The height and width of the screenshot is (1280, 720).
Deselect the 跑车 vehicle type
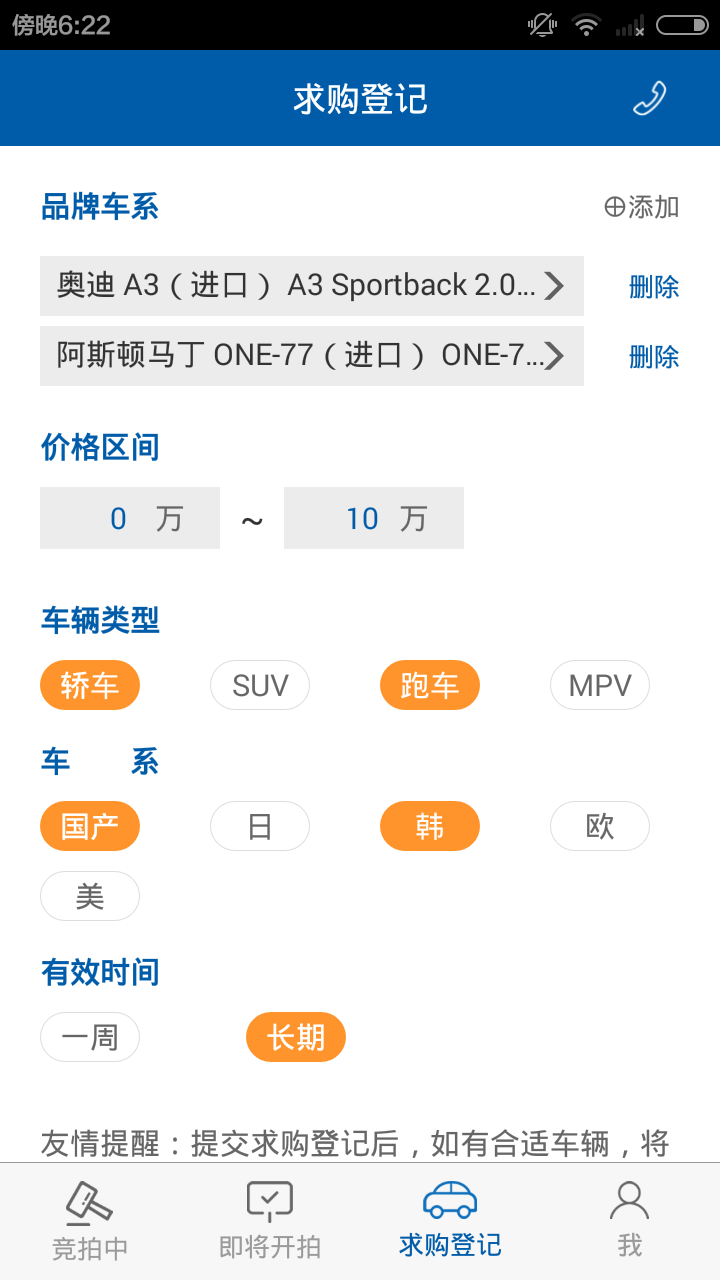tap(430, 686)
